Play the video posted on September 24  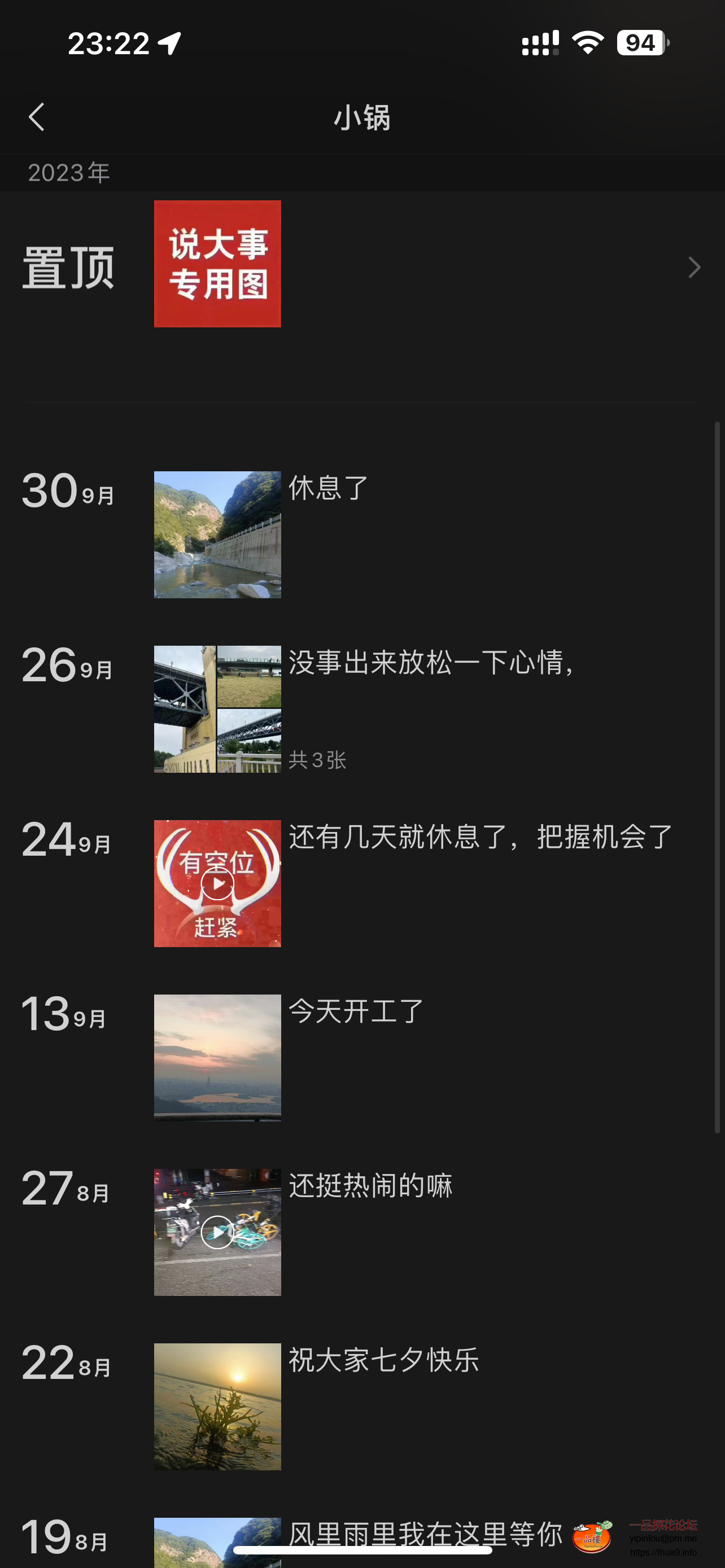(x=217, y=883)
